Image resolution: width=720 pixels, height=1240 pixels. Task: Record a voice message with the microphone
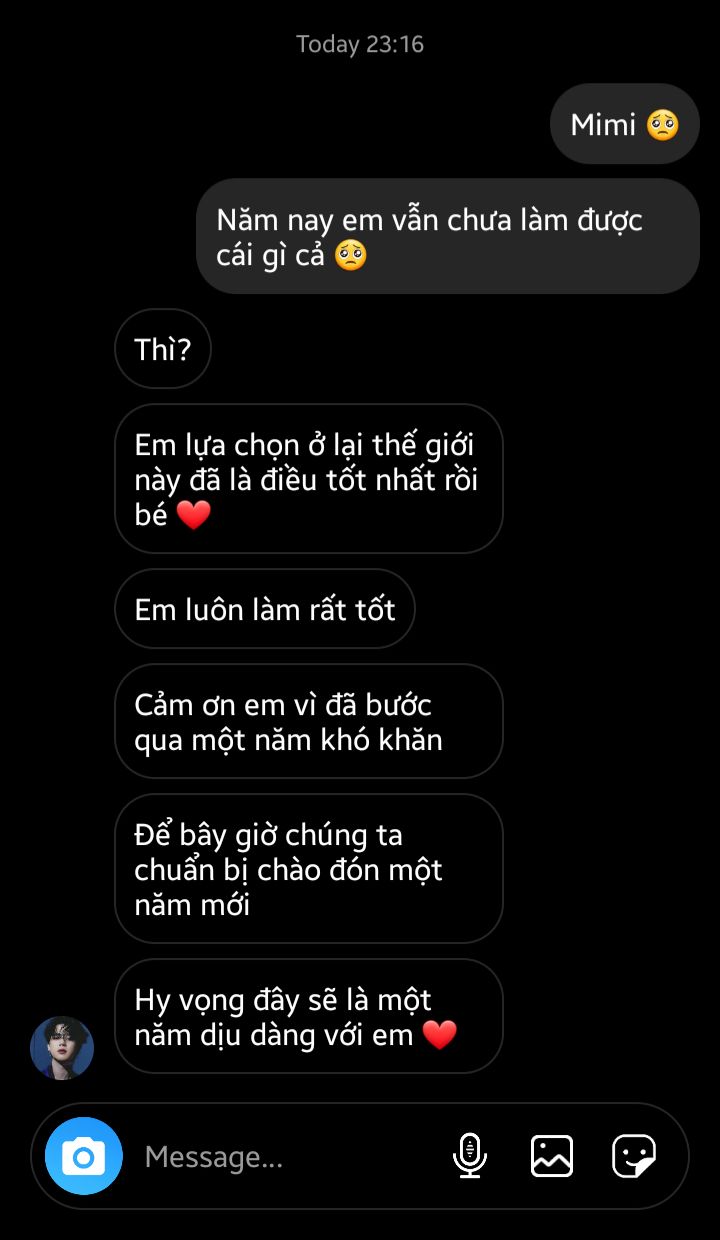(469, 1156)
